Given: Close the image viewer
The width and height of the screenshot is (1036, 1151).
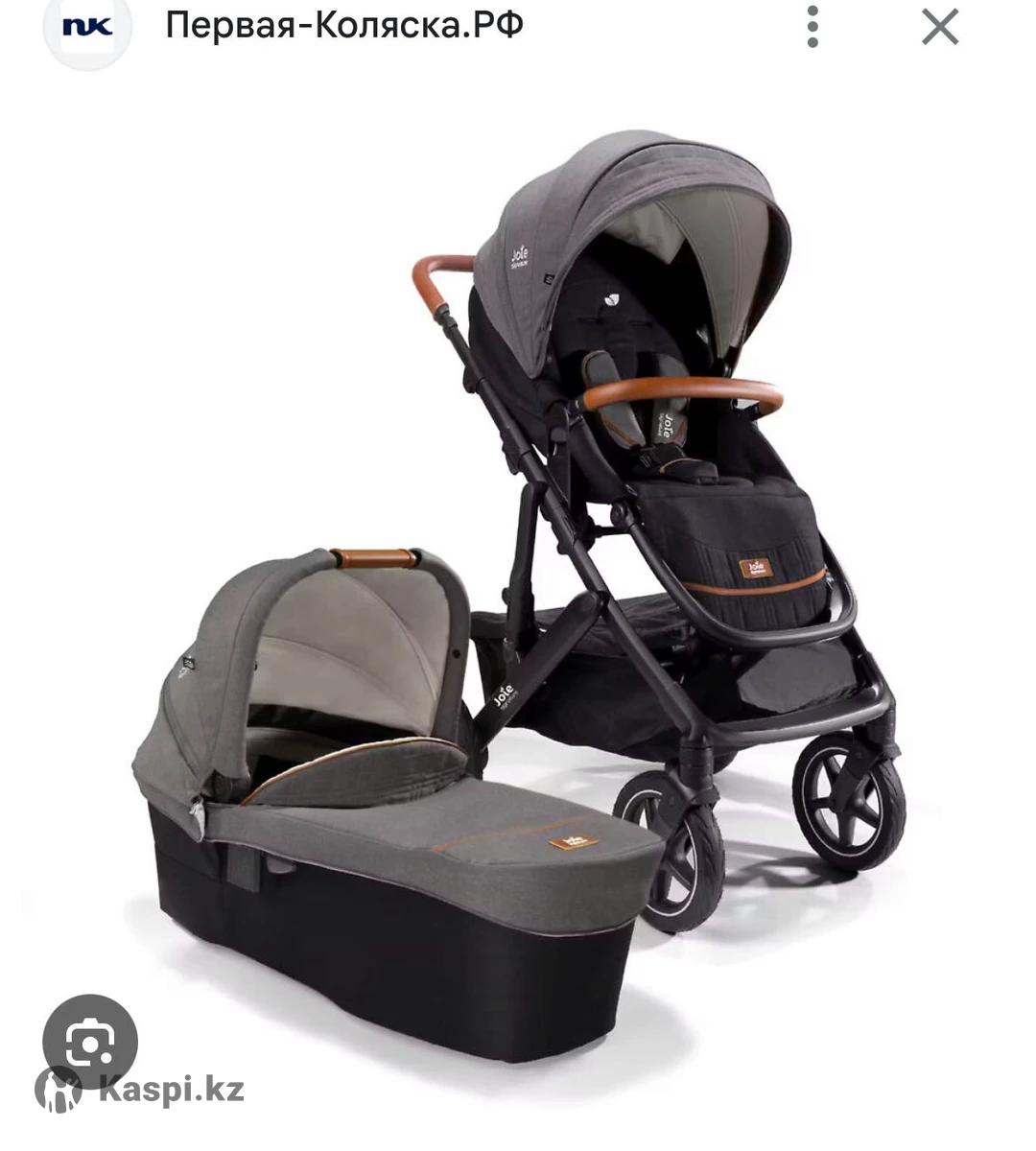Looking at the screenshot, I should click(939, 27).
